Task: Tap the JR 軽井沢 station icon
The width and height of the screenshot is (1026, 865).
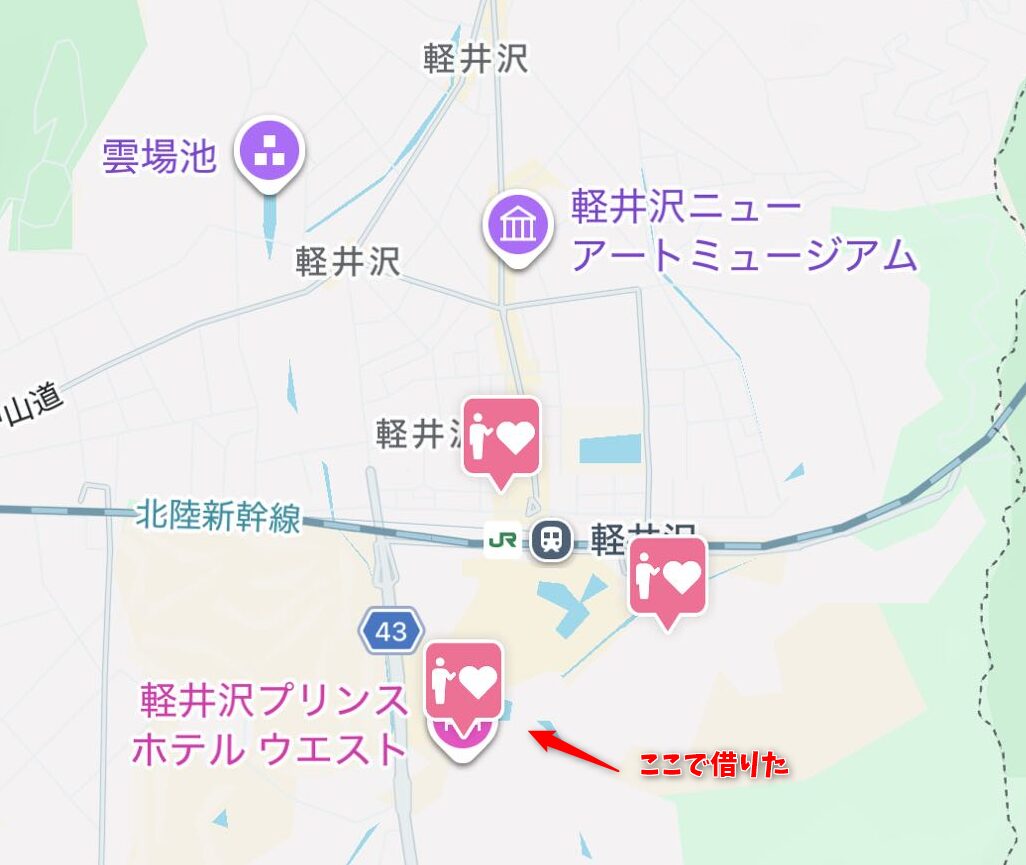Action: pos(551,540)
